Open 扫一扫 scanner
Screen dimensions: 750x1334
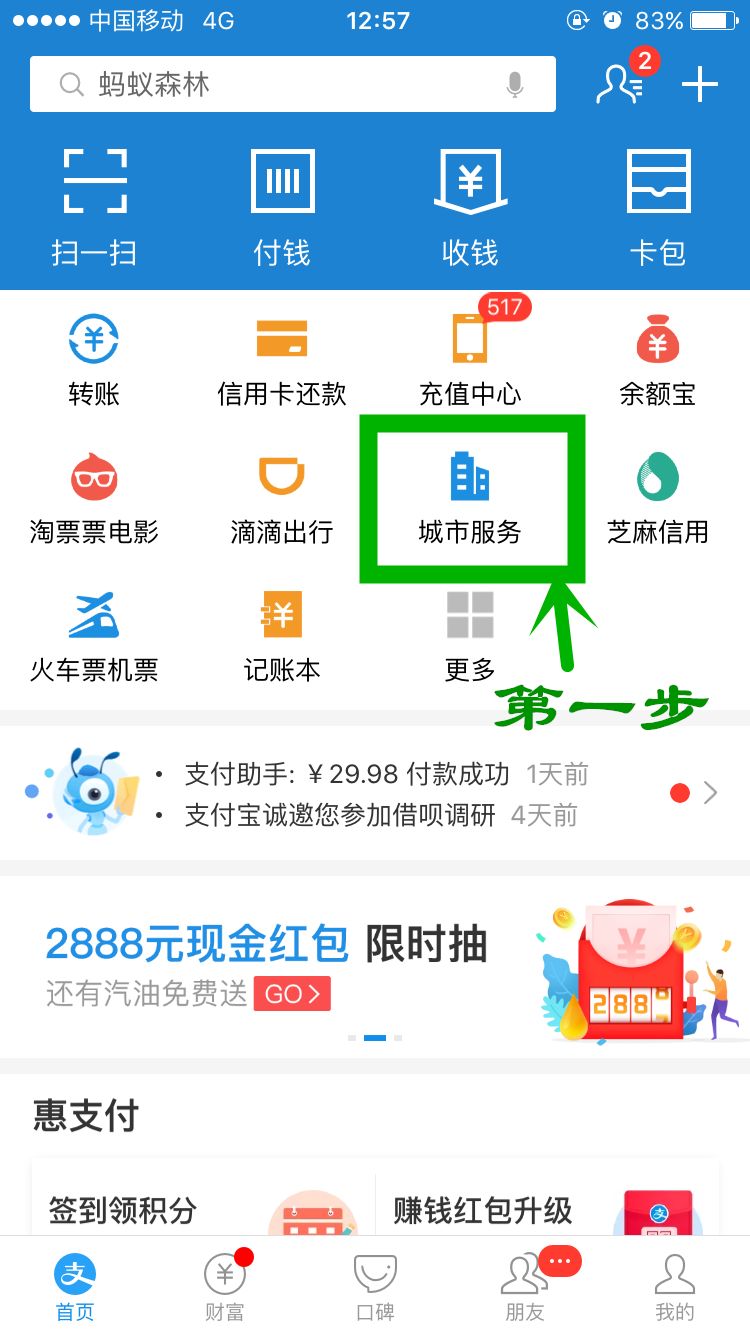(x=94, y=207)
